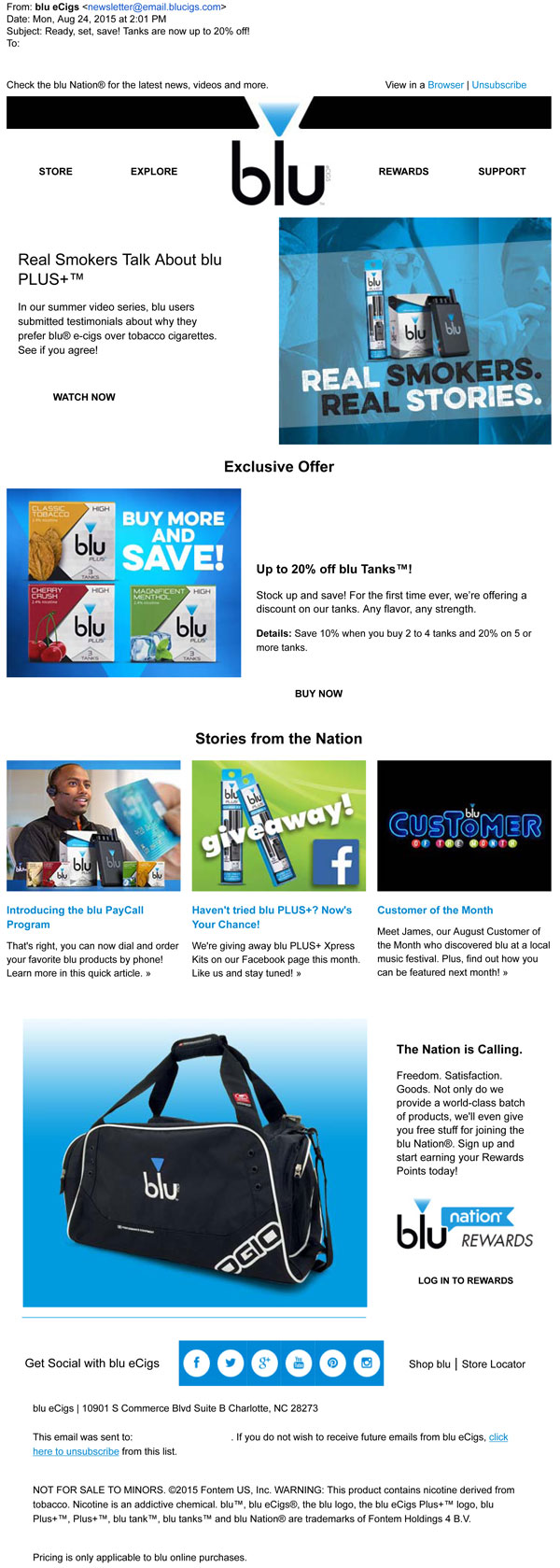The width and height of the screenshot is (560, 1568).
Task: Go to the STORE section
Action: tap(55, 172)
